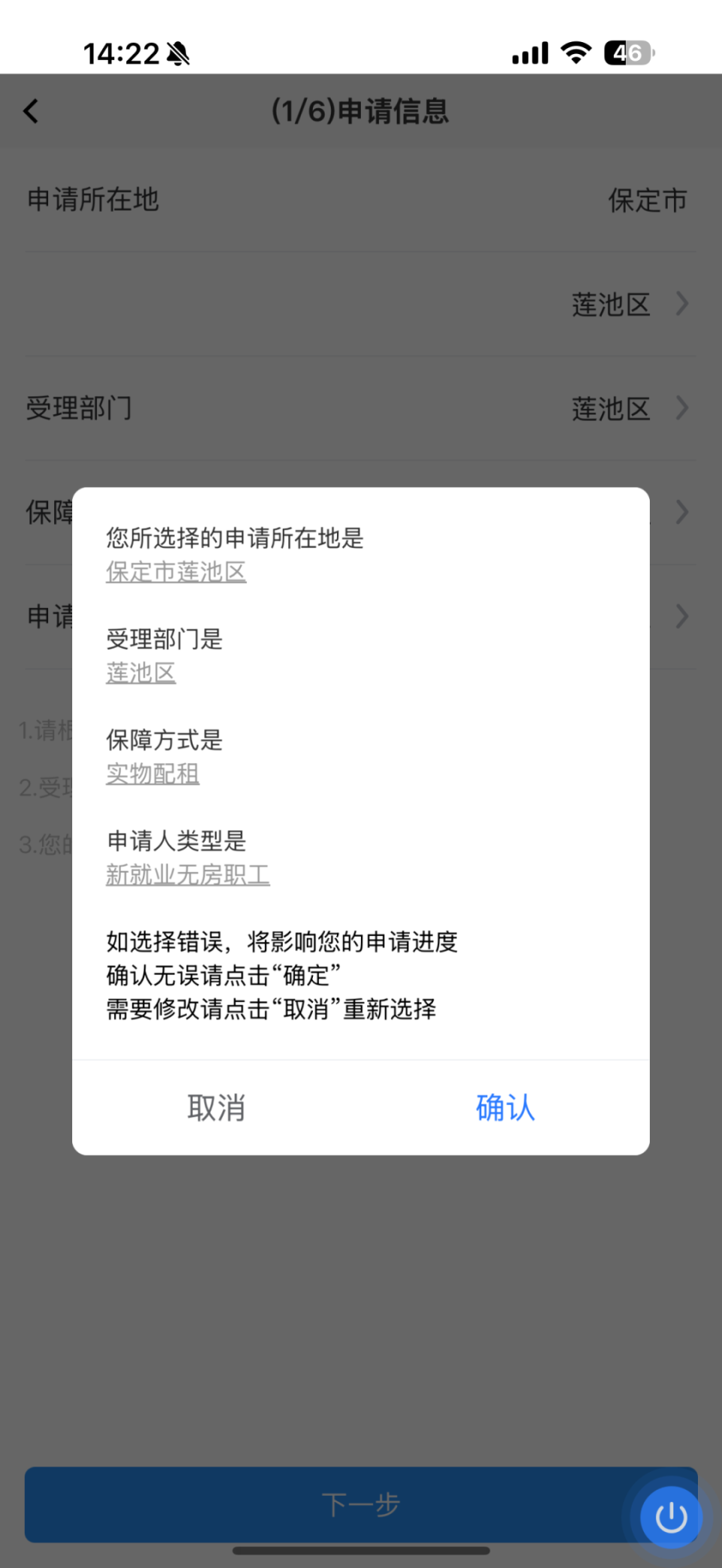The height and width of the screenshot is (1568, 722).
Task: Select the 保定市莲池区 underlined link
Action: click(175, 571)
